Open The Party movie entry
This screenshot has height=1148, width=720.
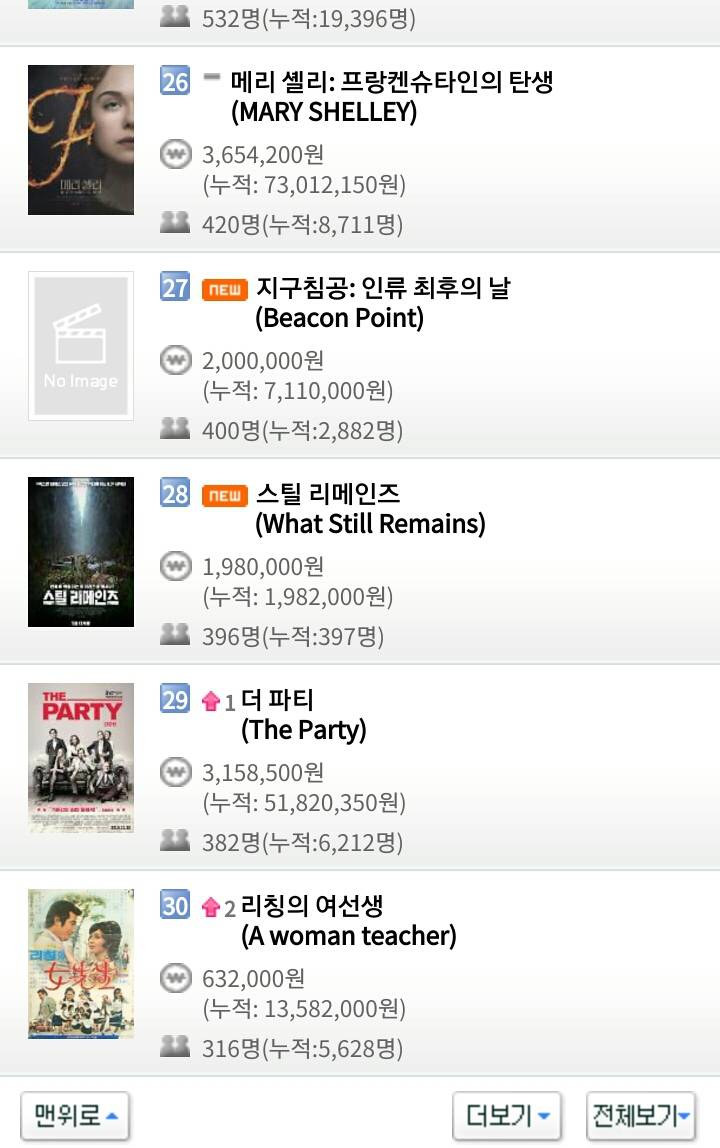303,715
